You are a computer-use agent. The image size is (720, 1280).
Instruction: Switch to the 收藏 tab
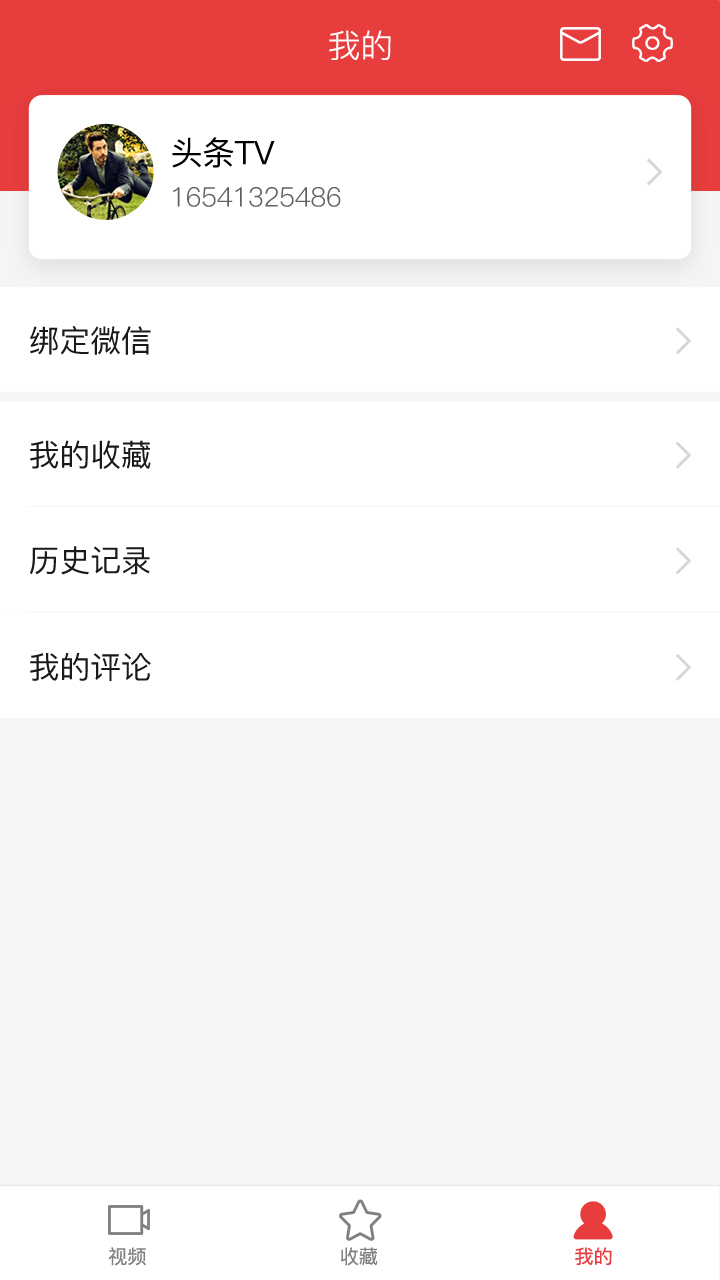pos(359,1231)
